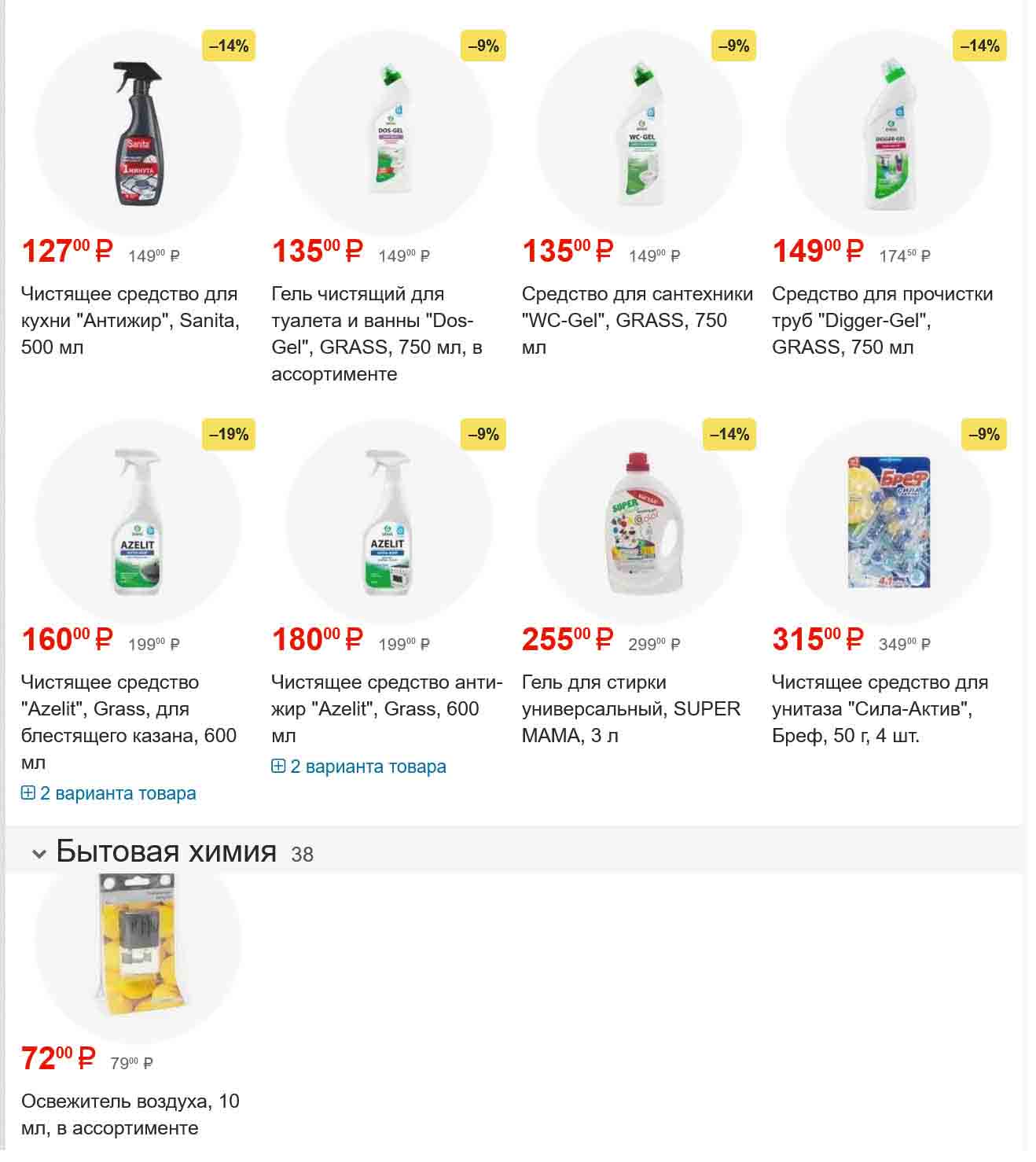Open SUPER MAMA universal laundry gel
Image resolution: width=1036 pixels, height=1162 pixels.
click(x=630, y=708)
